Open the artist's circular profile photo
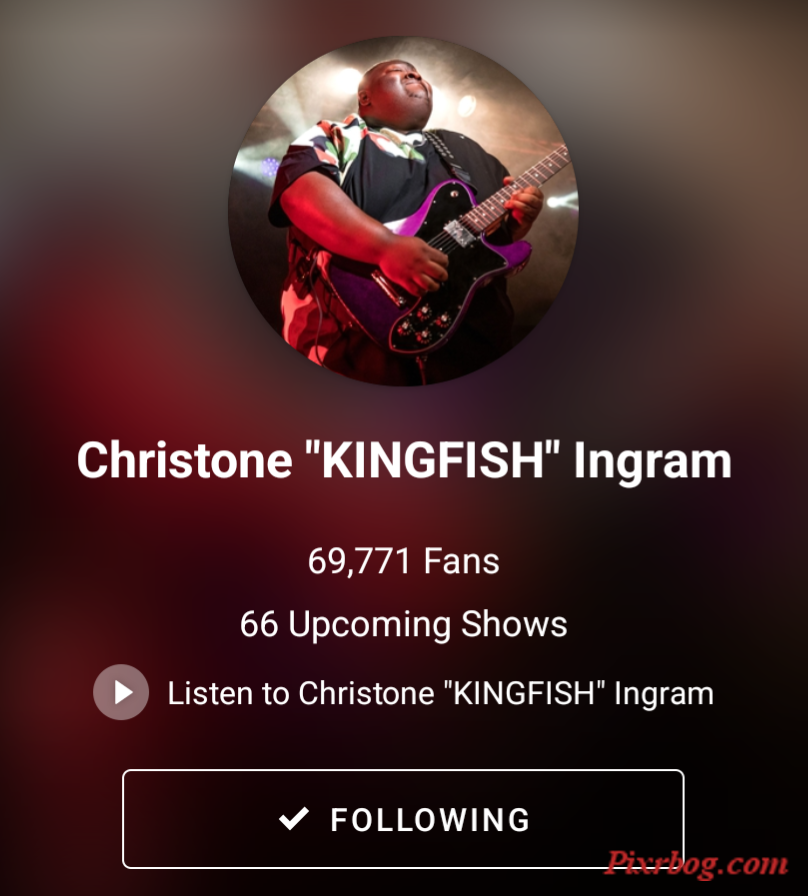 click(403, 211)
